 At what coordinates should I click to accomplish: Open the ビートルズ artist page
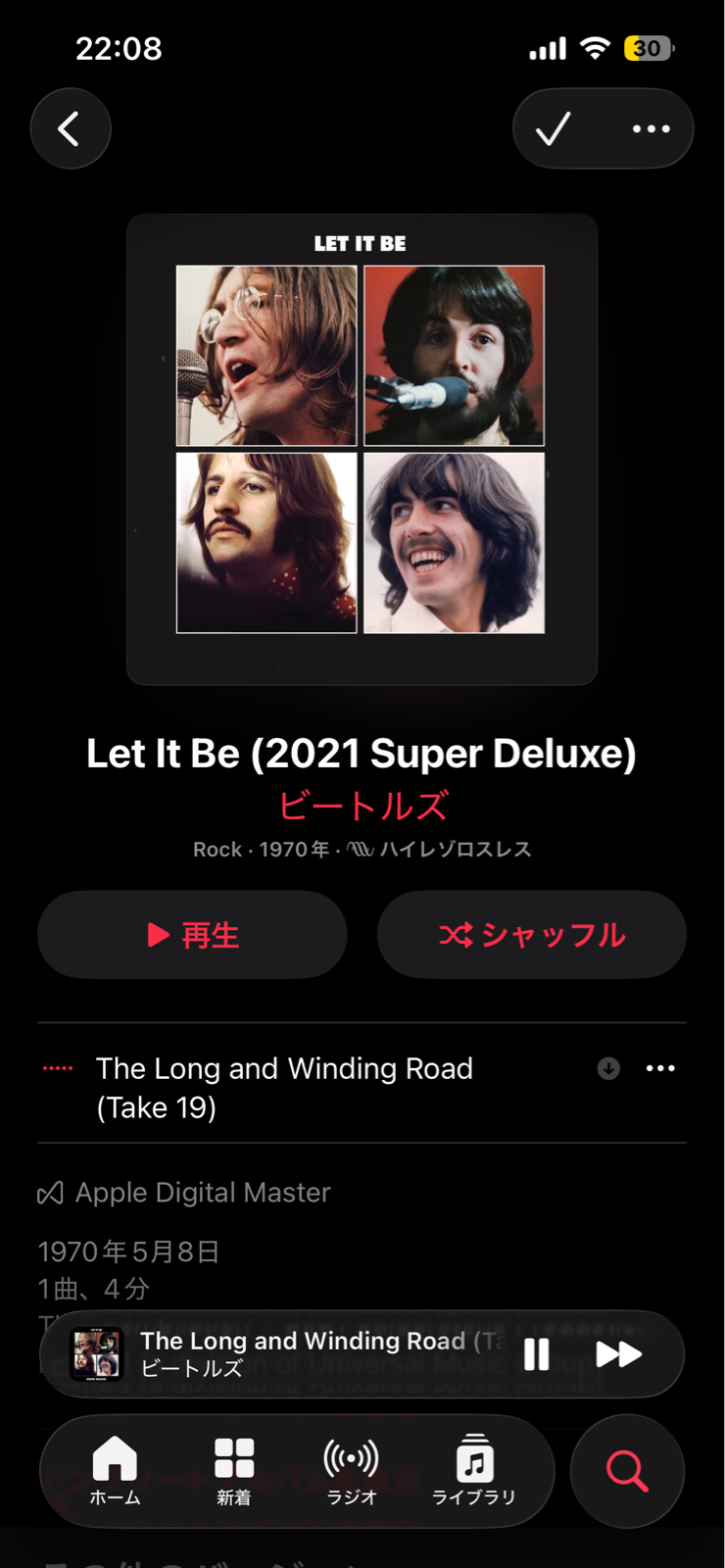tap(362, 806)
